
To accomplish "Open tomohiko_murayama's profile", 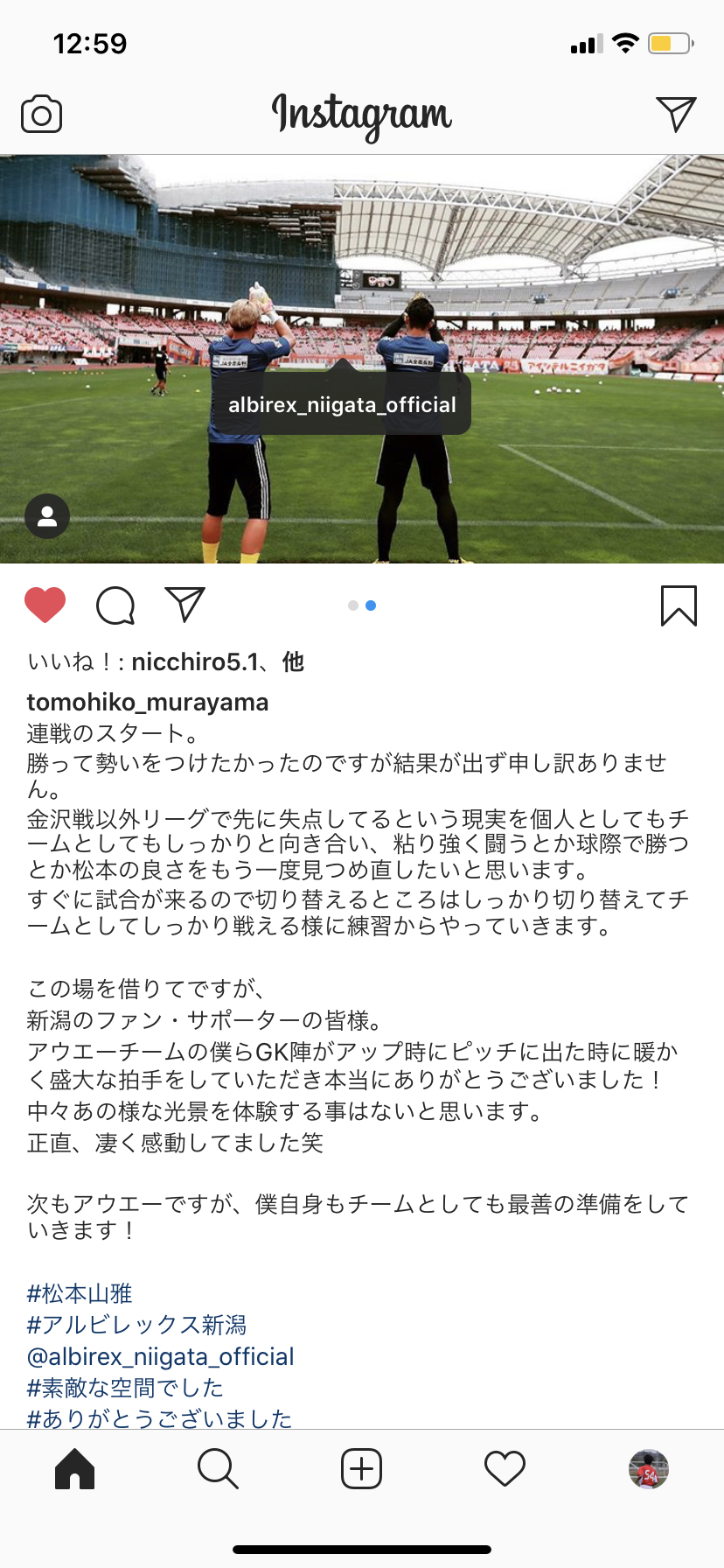I will 148,703.
